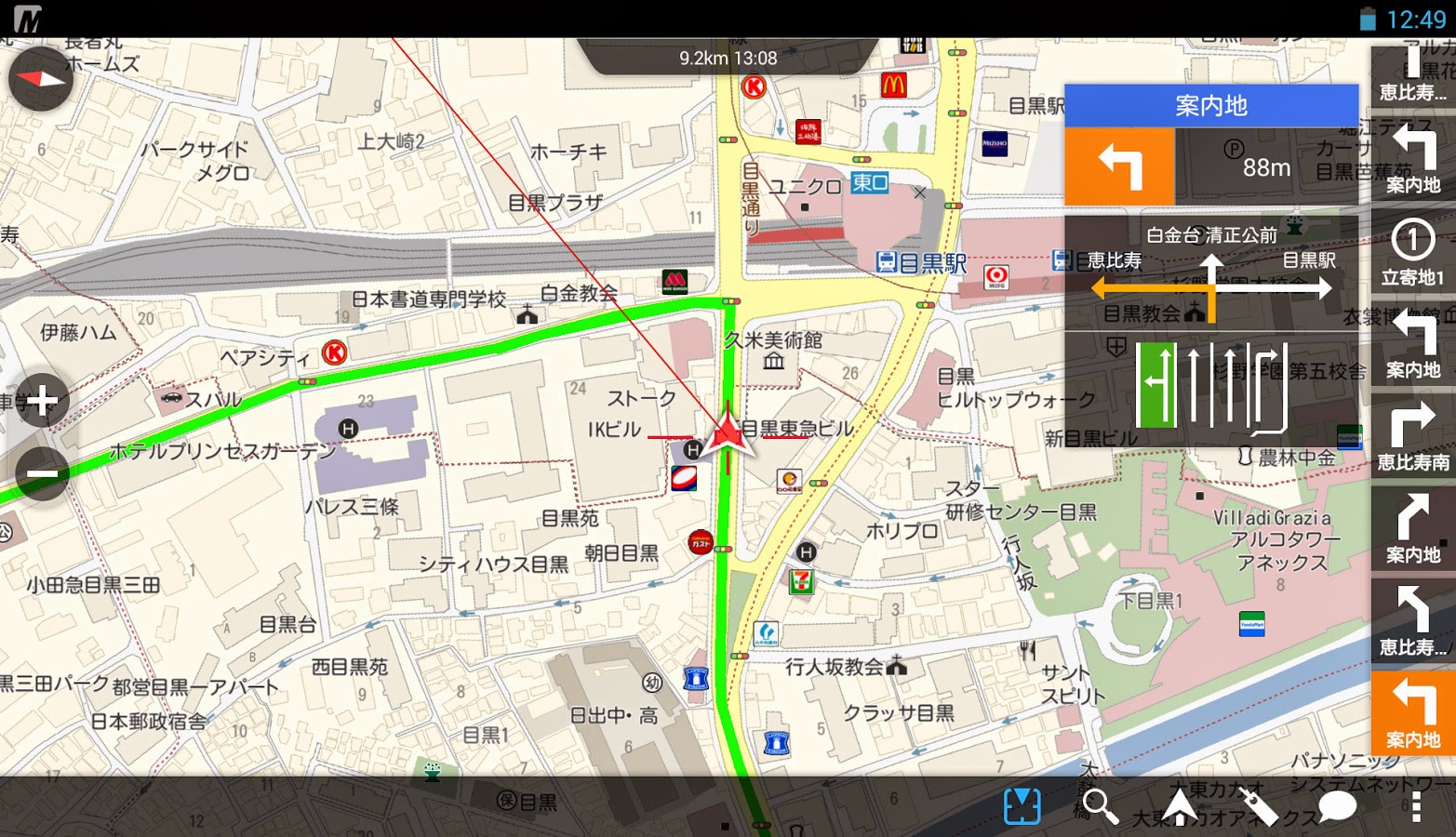Open the navigation arrow route menu

(1179, 806)
